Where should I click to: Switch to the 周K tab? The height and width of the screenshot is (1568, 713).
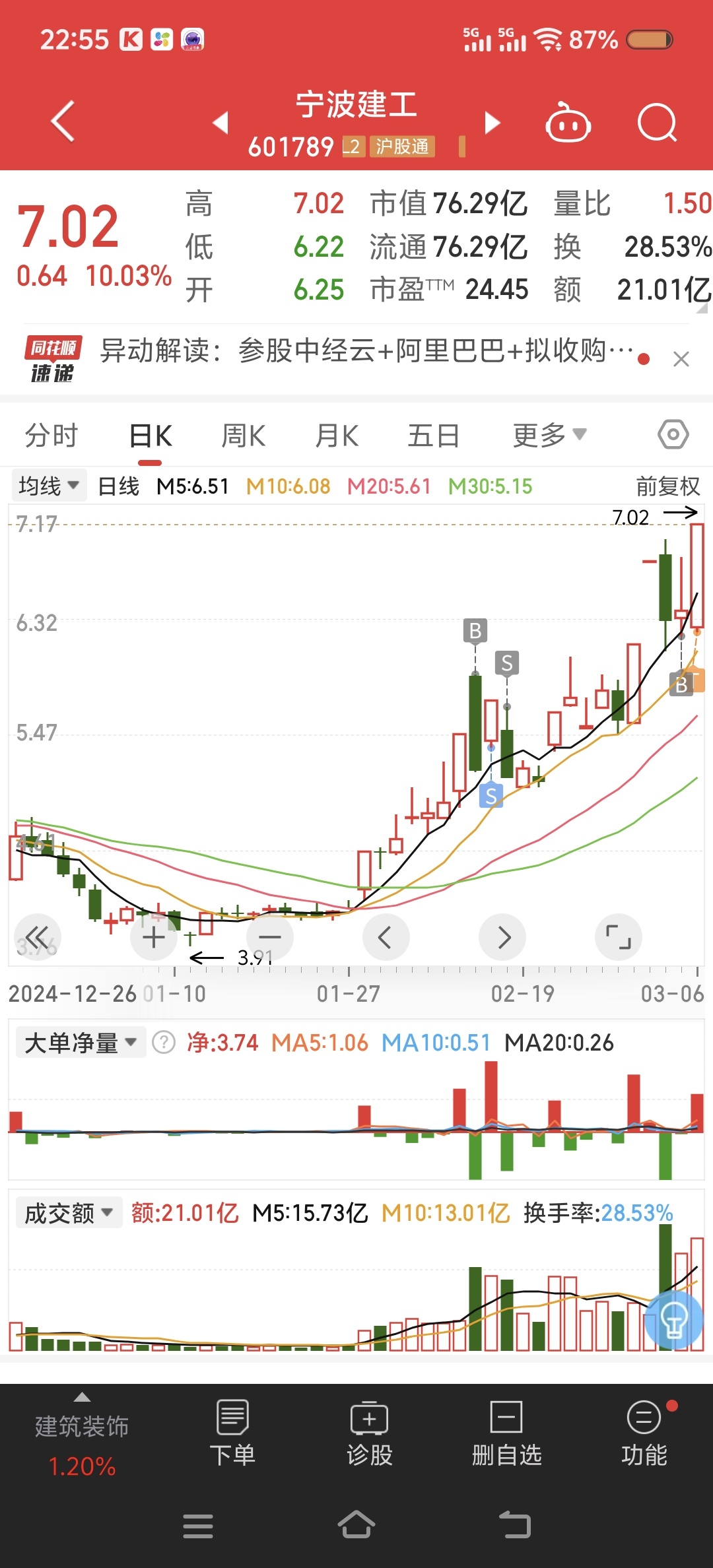(x=243, y=436)
